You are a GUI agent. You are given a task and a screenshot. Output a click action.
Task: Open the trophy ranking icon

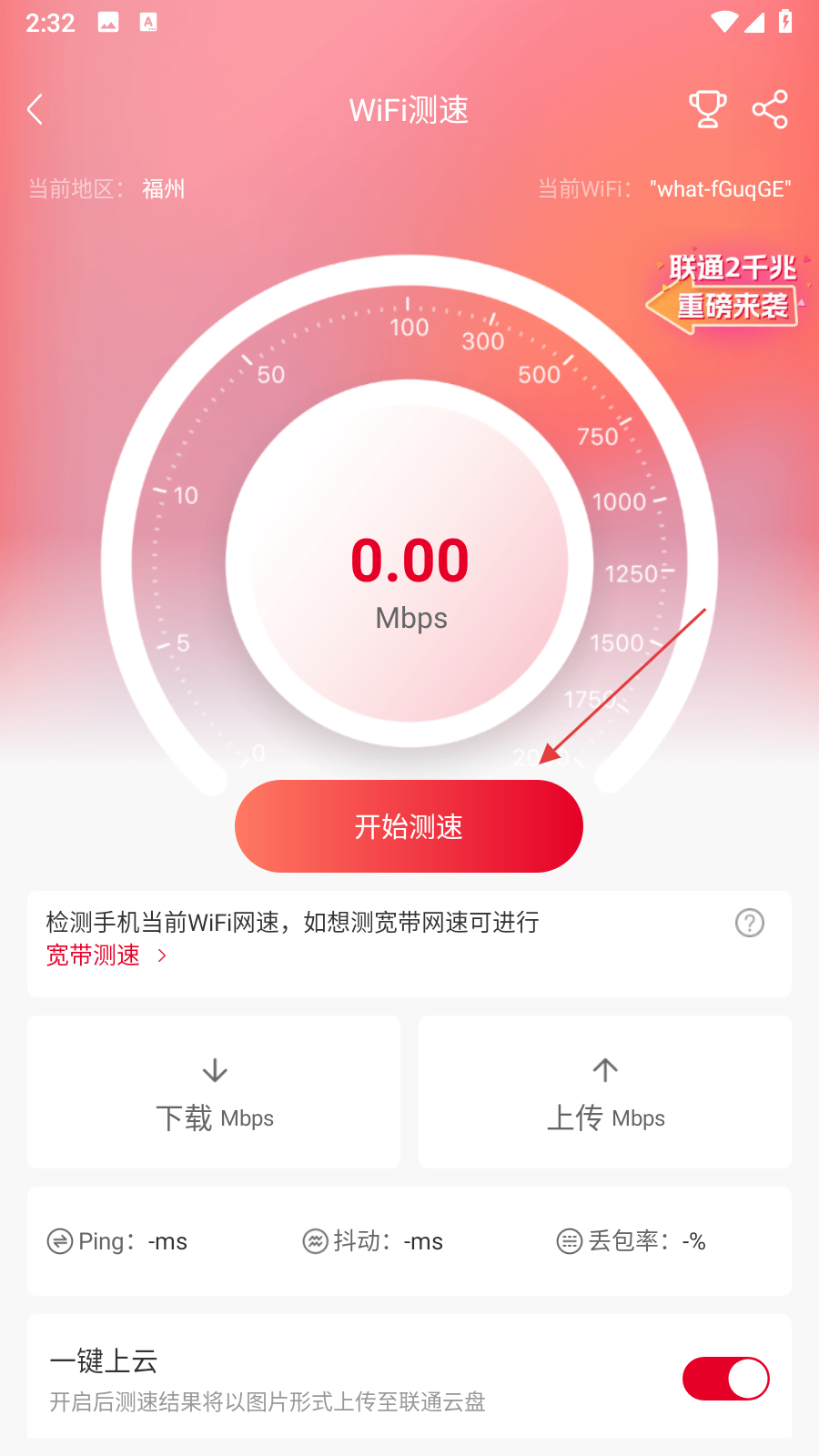(x=707, y=109)
